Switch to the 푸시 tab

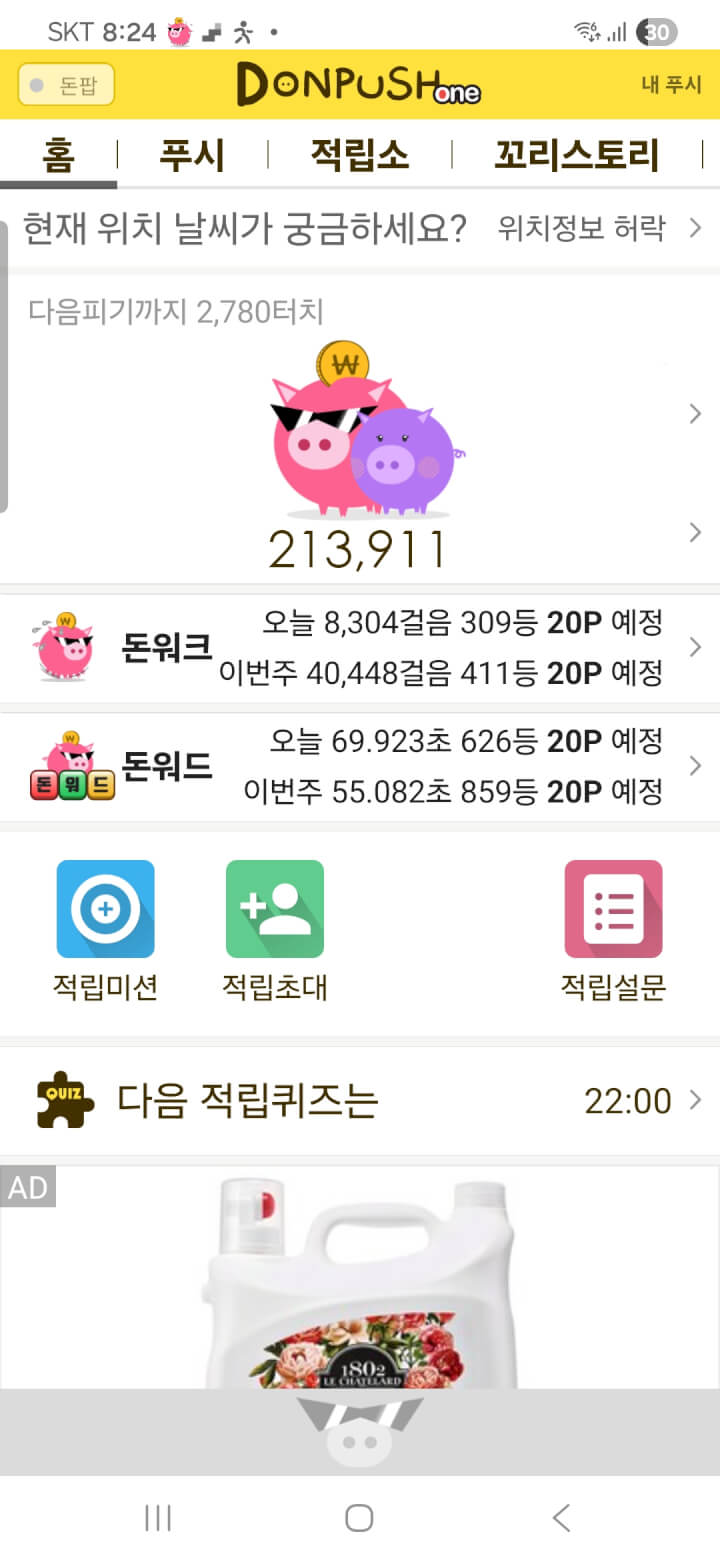(192, 156)
